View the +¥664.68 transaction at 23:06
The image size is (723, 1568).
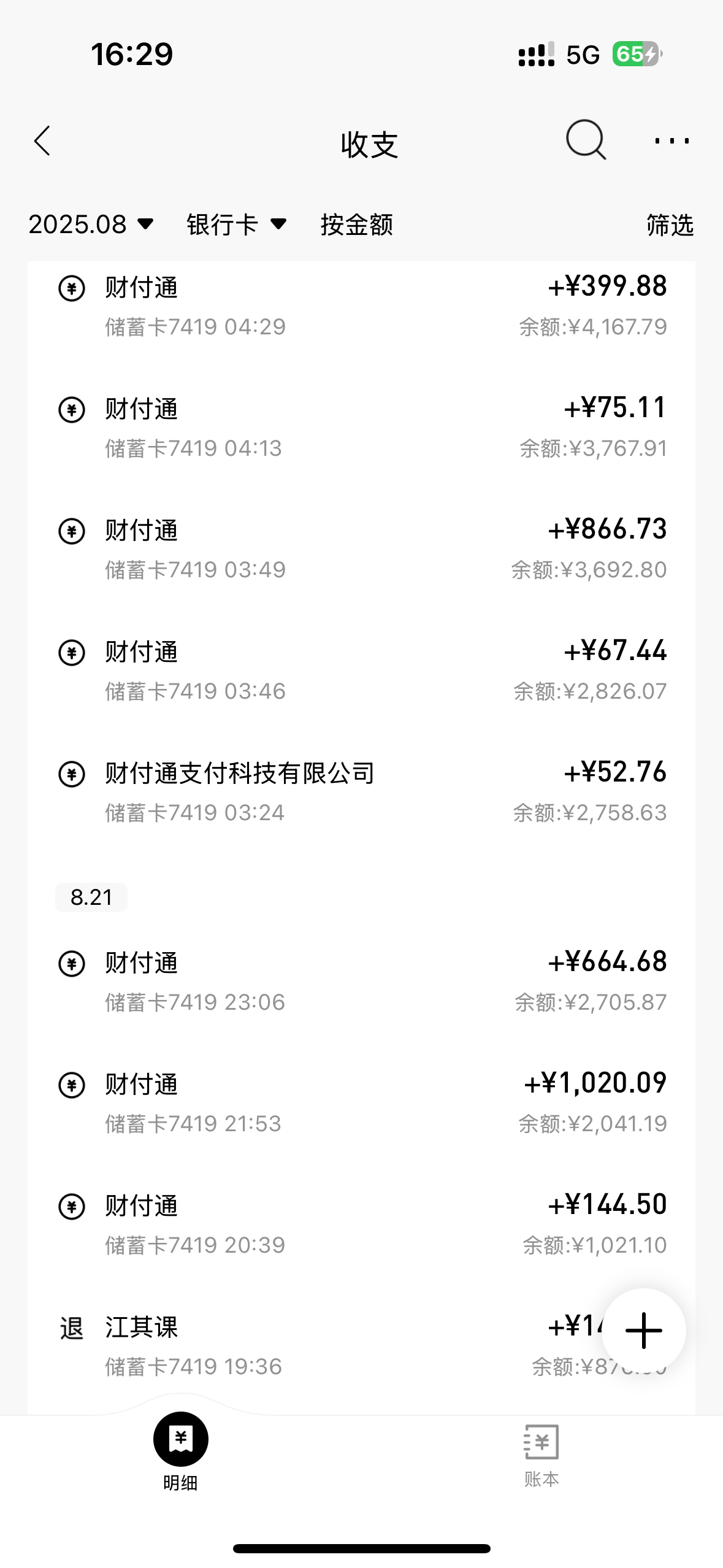point(361,982)
